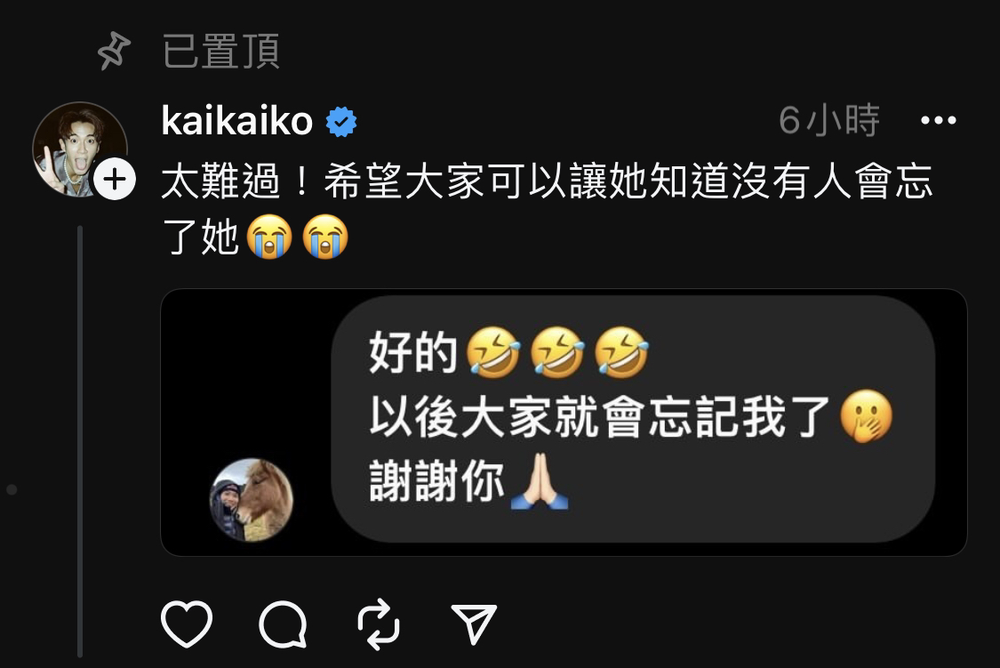Open comments on kaikaiko's post

pyautogui.click(x=282, y=625)
